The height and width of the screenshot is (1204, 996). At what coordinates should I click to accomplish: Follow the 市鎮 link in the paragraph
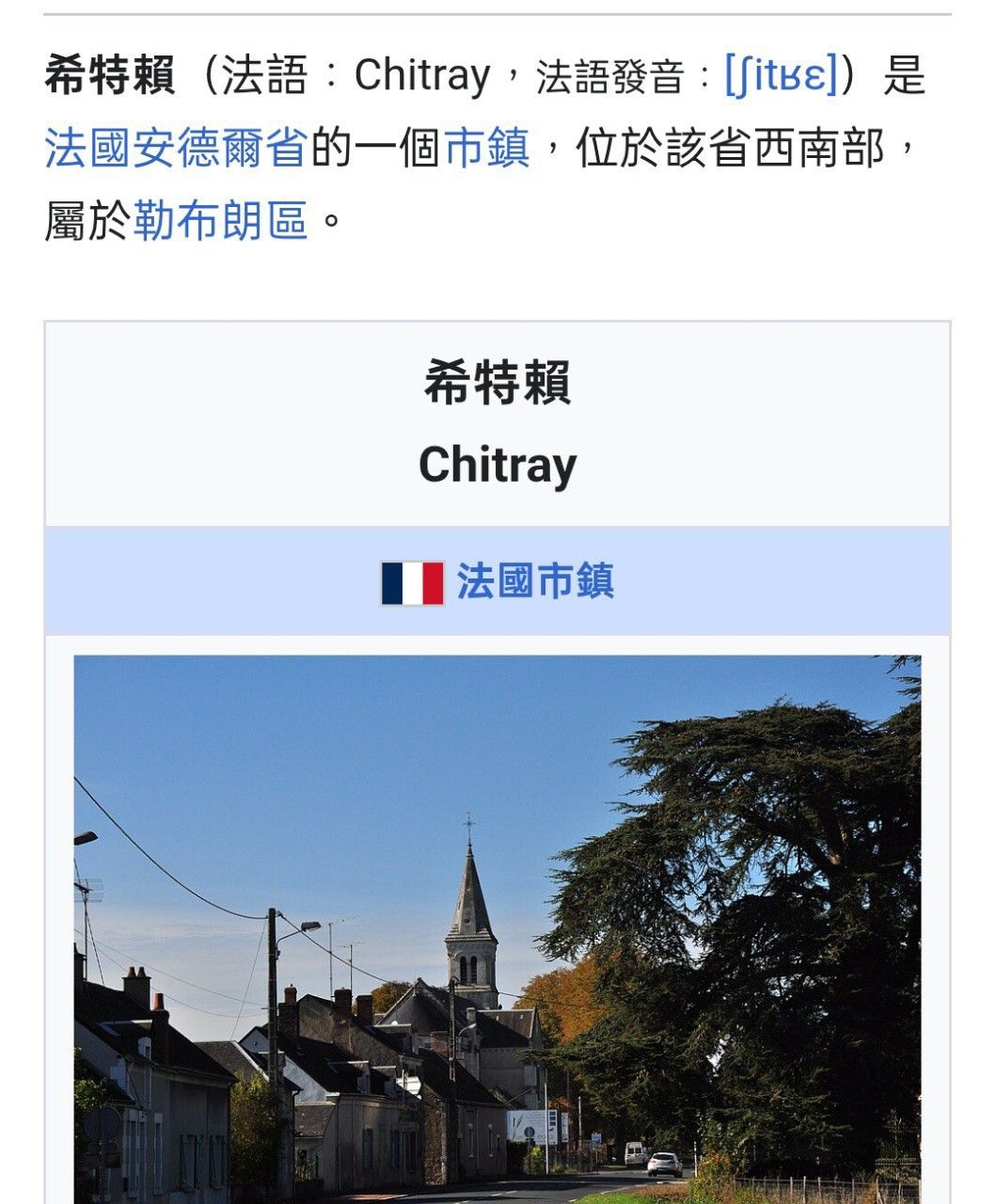pyautogui.click(x=487, y=149)
